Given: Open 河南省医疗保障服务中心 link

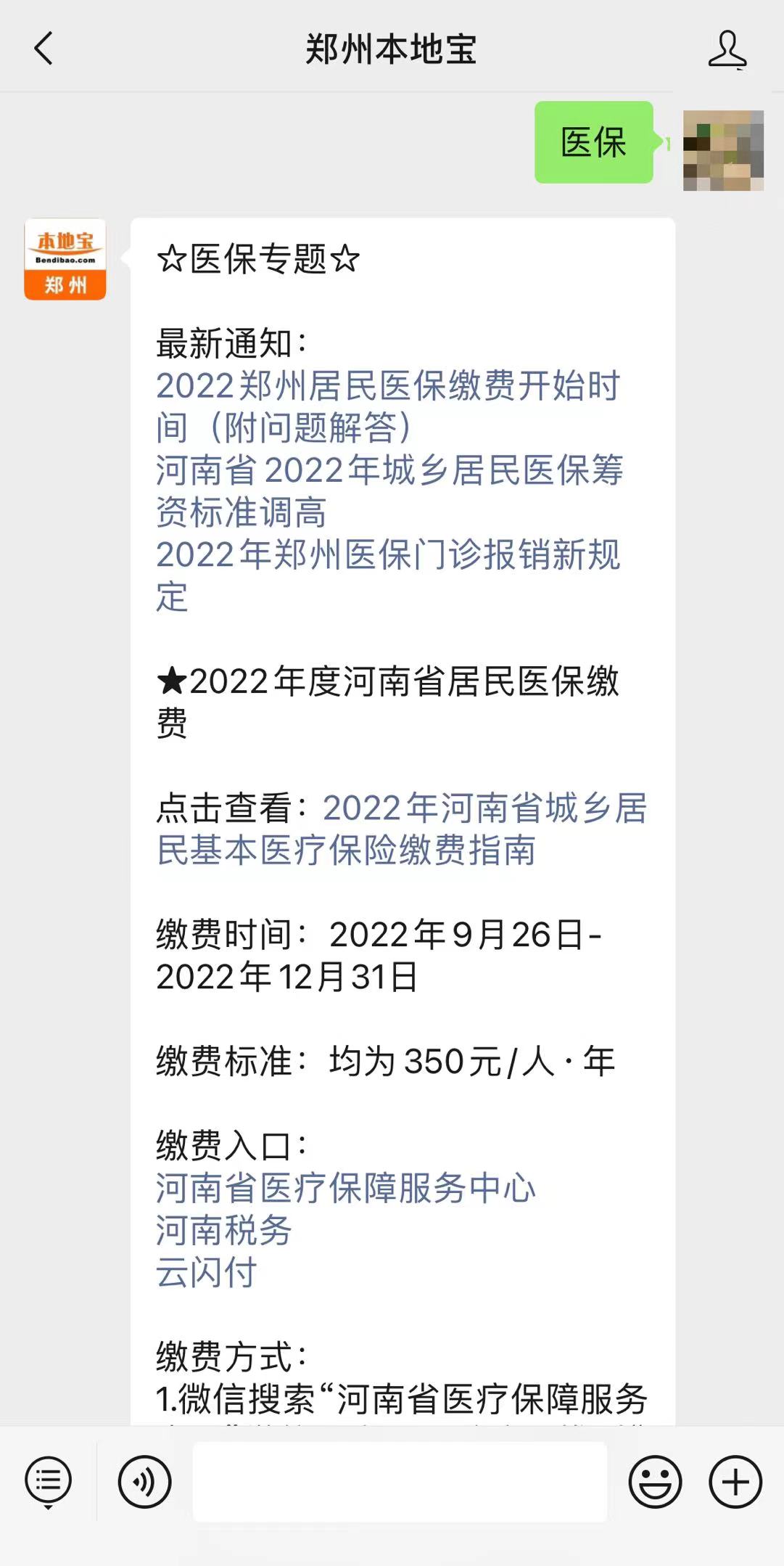Looking at the screenshot, I should [x=345, y=1188].
